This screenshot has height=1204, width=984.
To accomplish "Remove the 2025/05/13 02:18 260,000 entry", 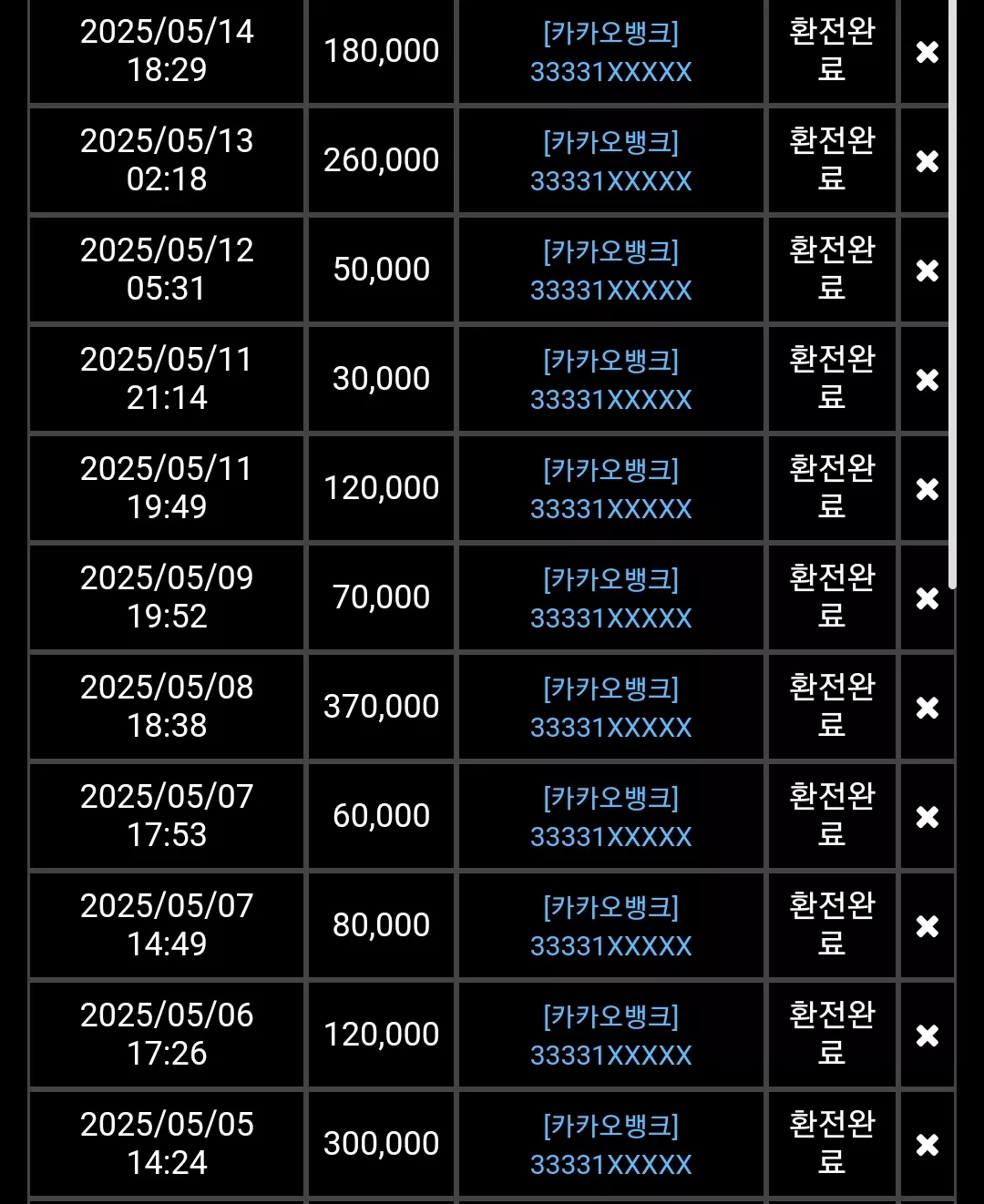I will click(928, 161).
